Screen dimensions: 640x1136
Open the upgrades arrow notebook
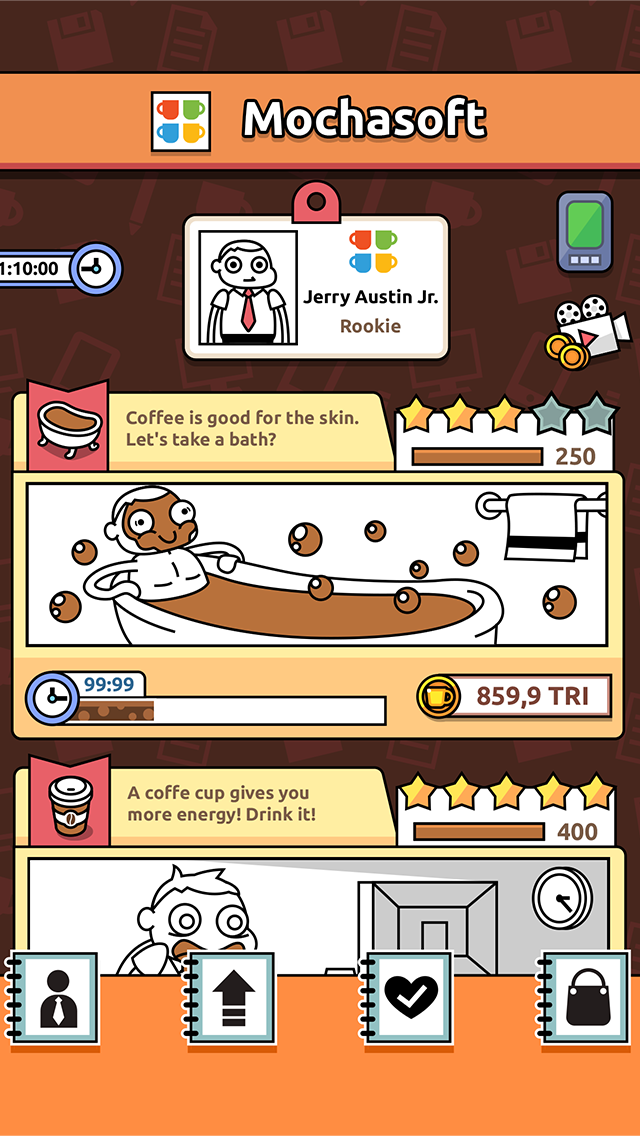232,999
